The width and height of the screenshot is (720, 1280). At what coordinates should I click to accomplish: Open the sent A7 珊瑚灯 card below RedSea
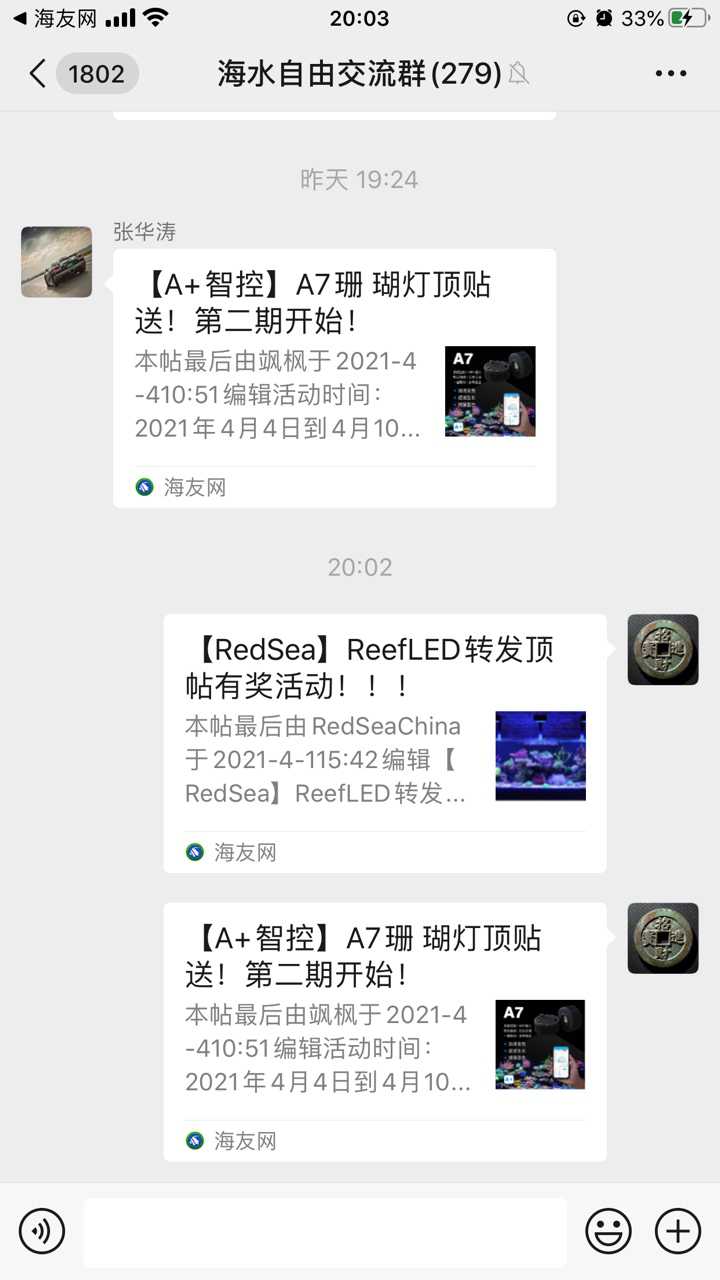pyautogui.click(x=384, y=1031)
